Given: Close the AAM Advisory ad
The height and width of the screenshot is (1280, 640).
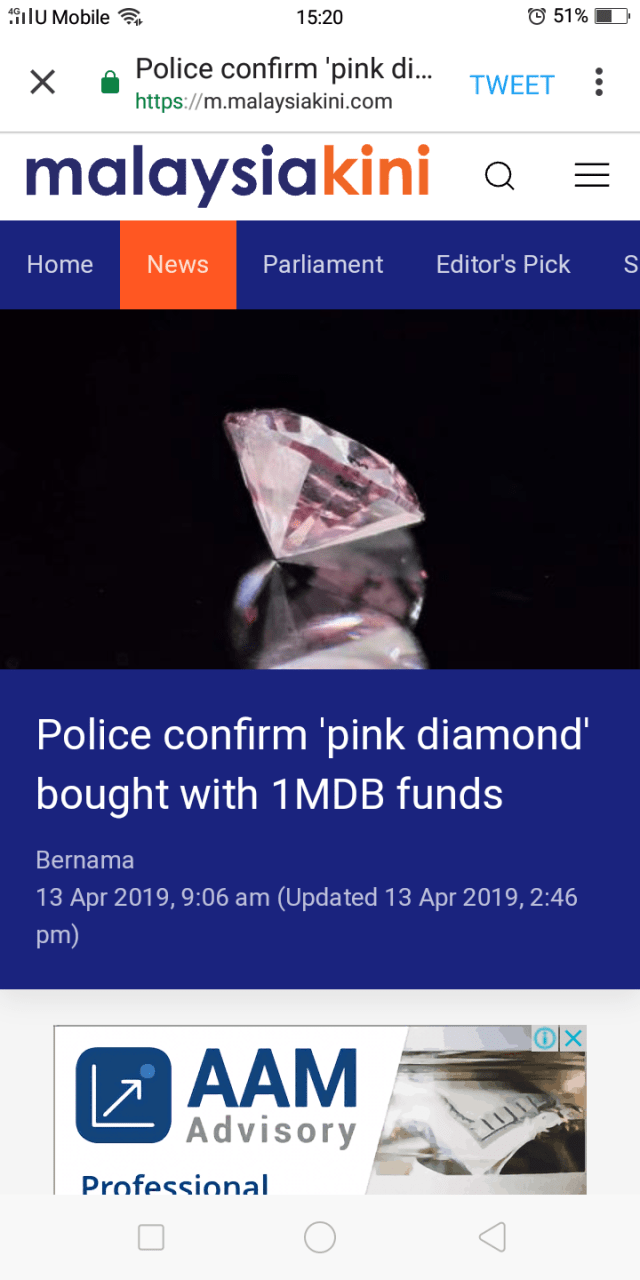Looking at the screenshot, I should (574, 1039).
